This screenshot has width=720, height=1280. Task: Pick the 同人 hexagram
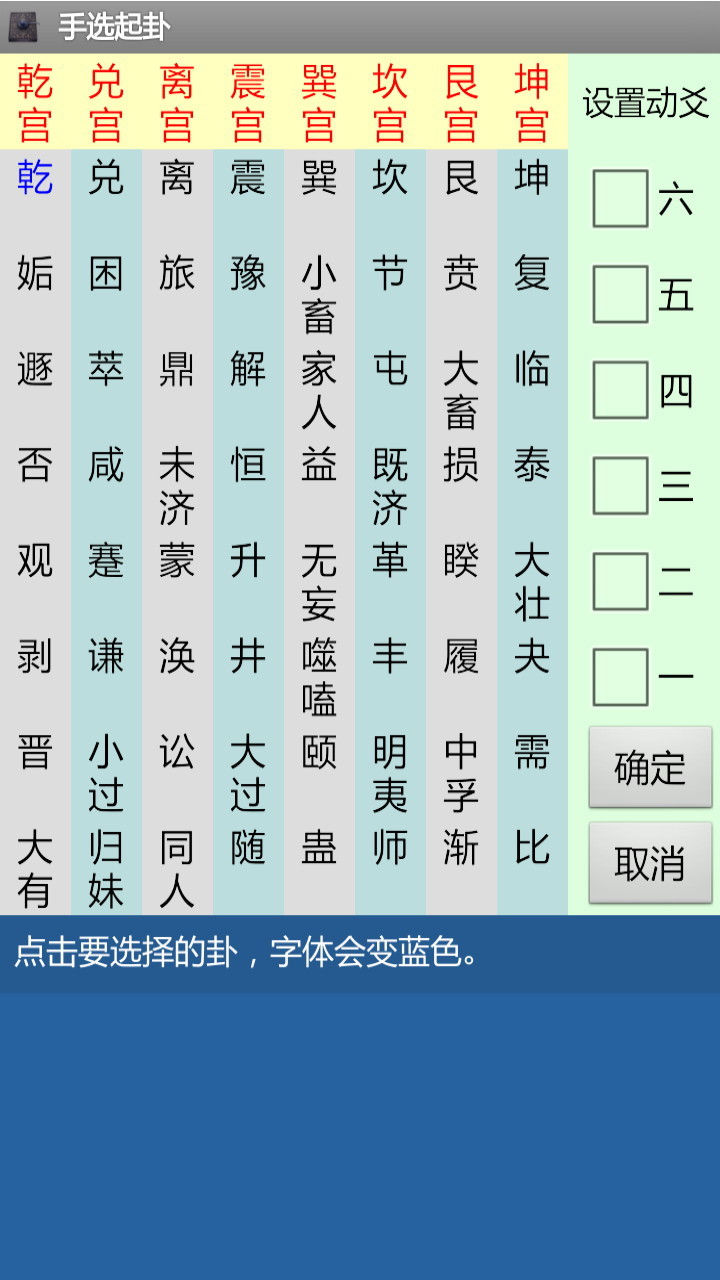point(177,870)
